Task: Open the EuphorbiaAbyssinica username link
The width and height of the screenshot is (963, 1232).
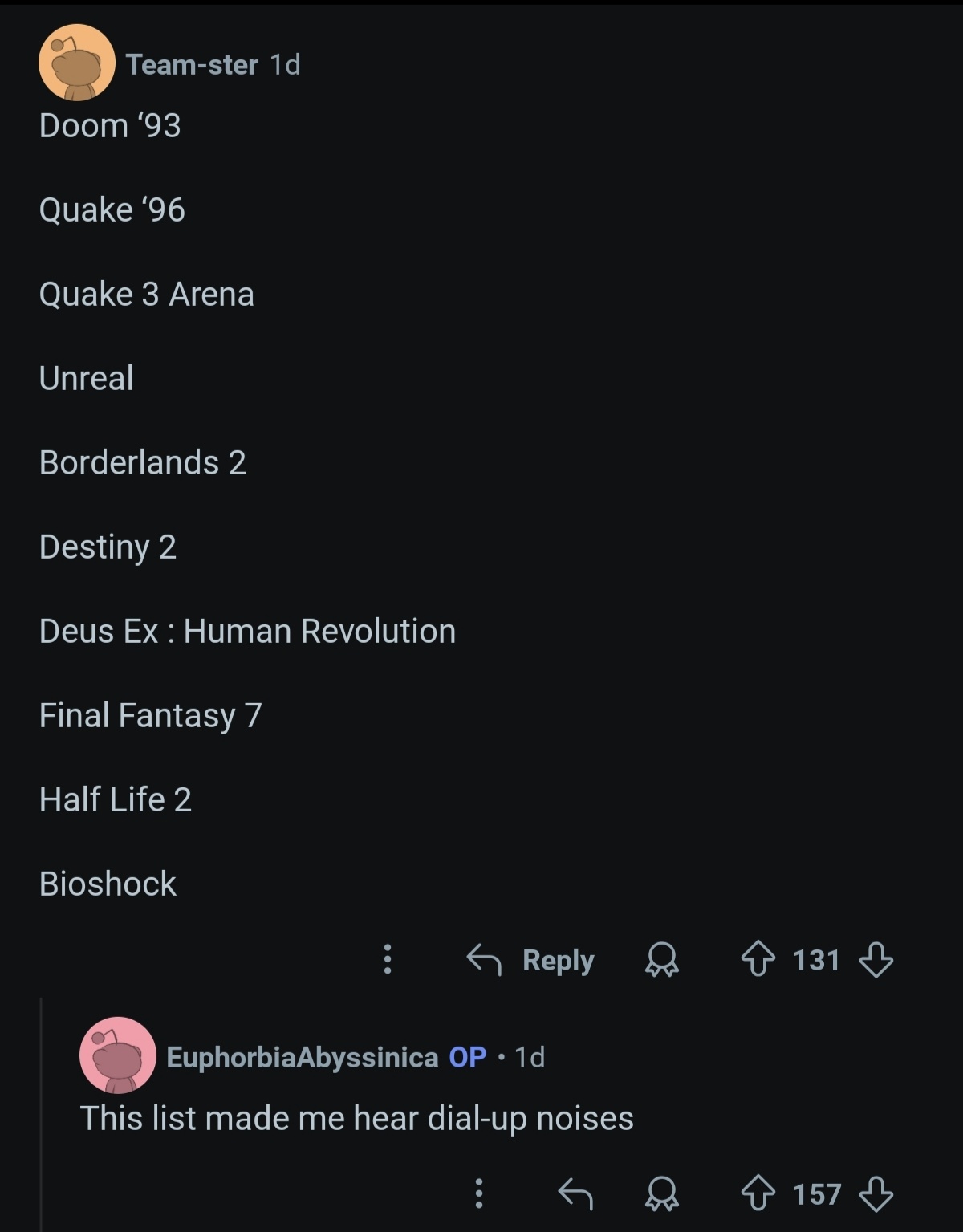Action: (x=302, y=1057)
